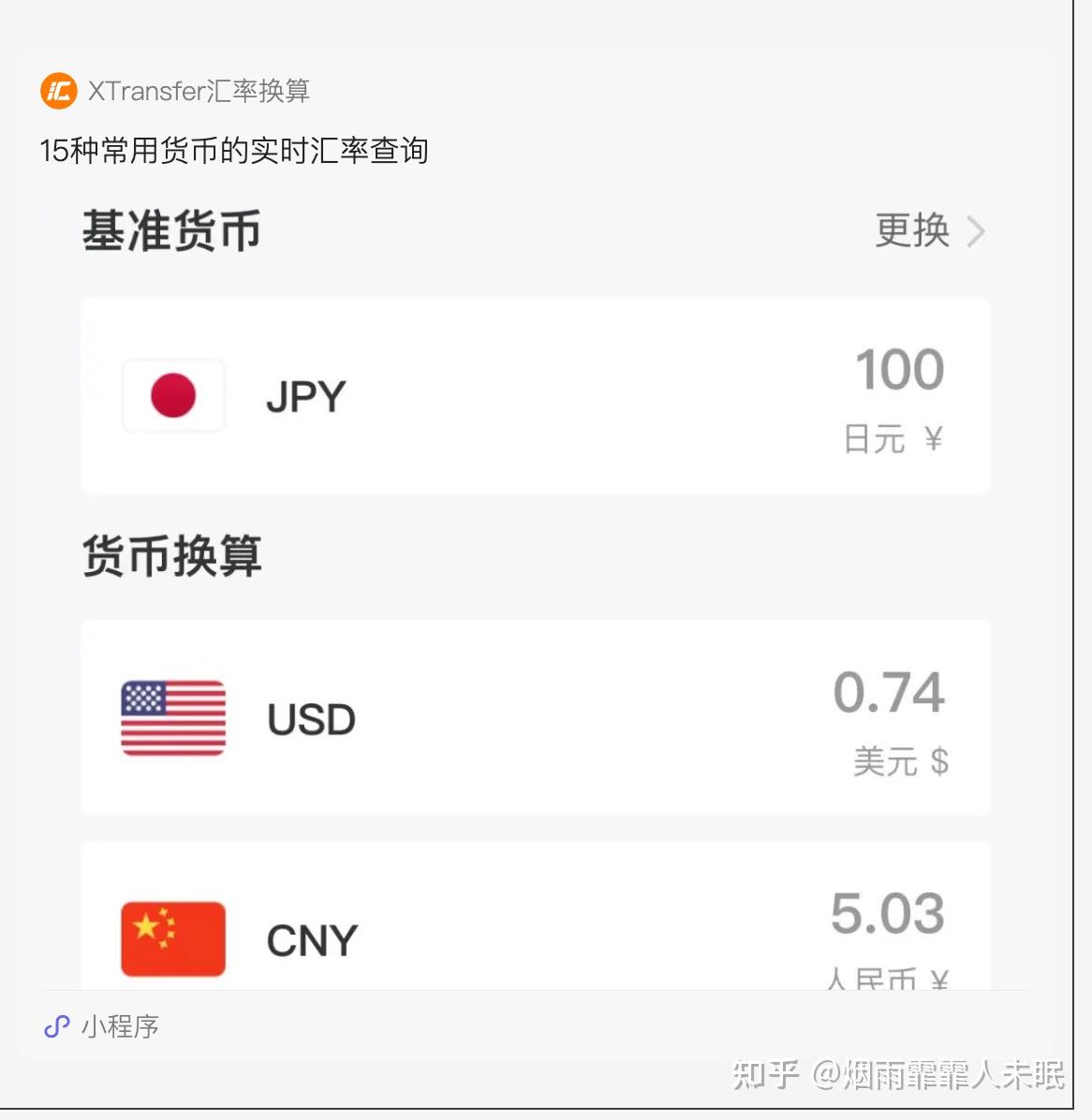Click the 100 JPY amount field
1092x1120 pixels.
pos(898,368)
